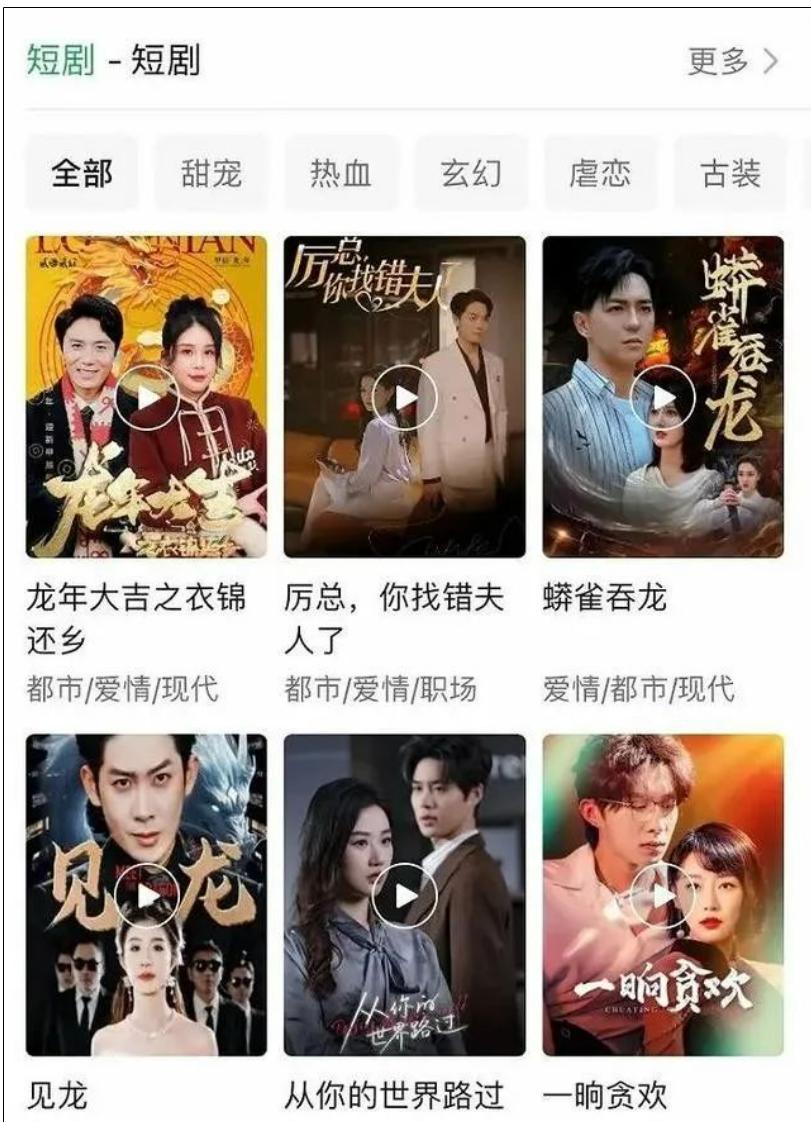Open the 螳雀吞龙 poster
The image size is (811, 1122).
(x=663, y=397)
